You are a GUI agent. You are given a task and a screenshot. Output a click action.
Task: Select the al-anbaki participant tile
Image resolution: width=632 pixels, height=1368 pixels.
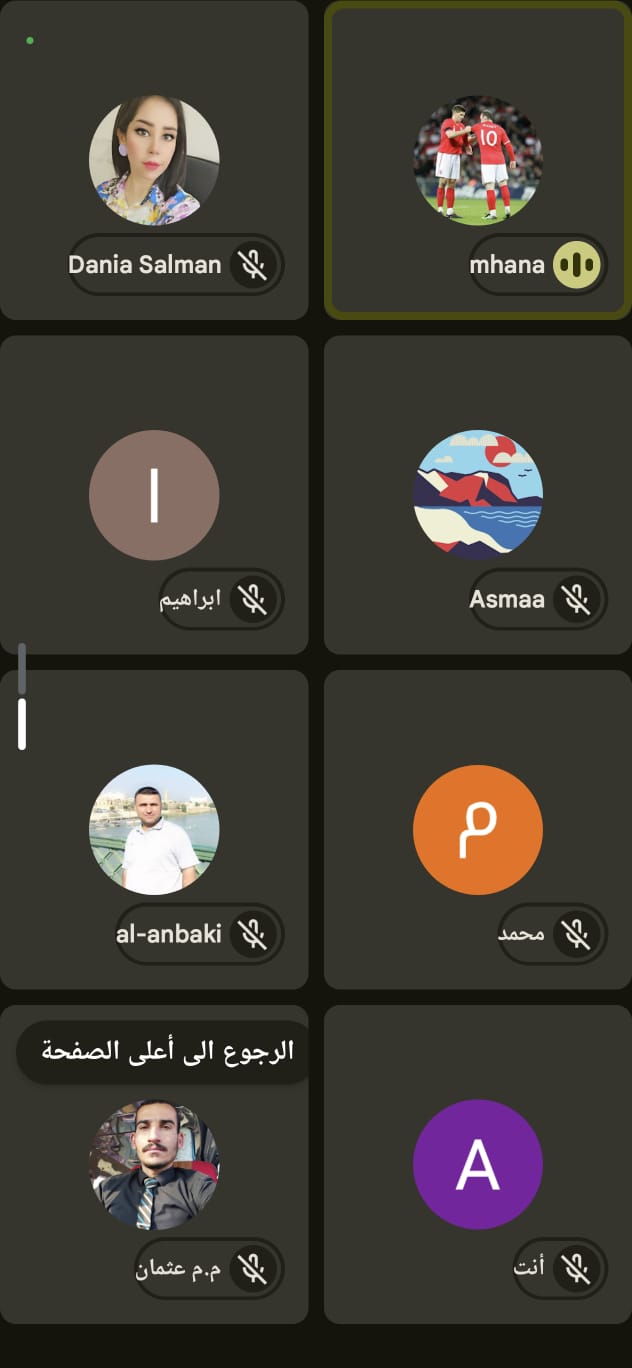154,830
